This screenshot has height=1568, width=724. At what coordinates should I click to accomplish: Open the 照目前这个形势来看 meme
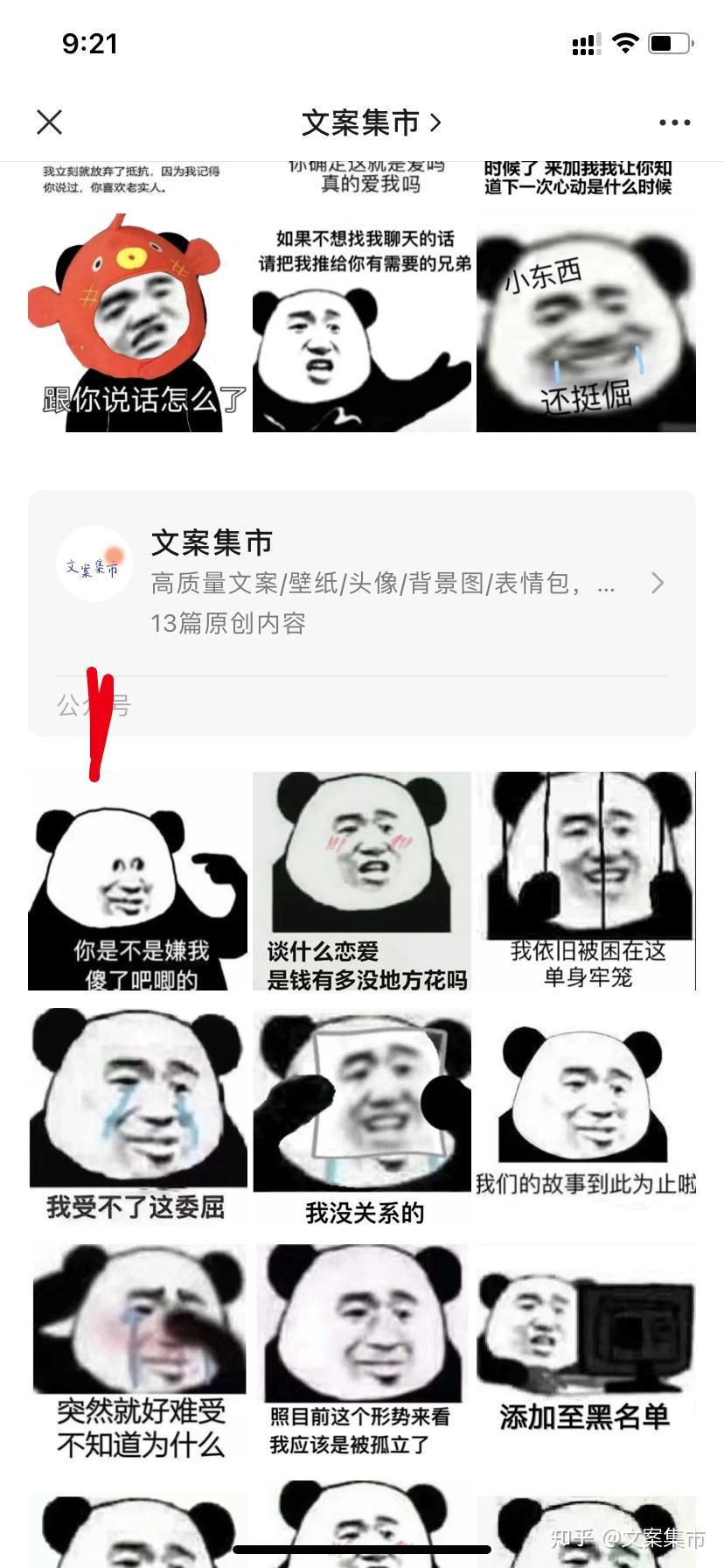361,1352
